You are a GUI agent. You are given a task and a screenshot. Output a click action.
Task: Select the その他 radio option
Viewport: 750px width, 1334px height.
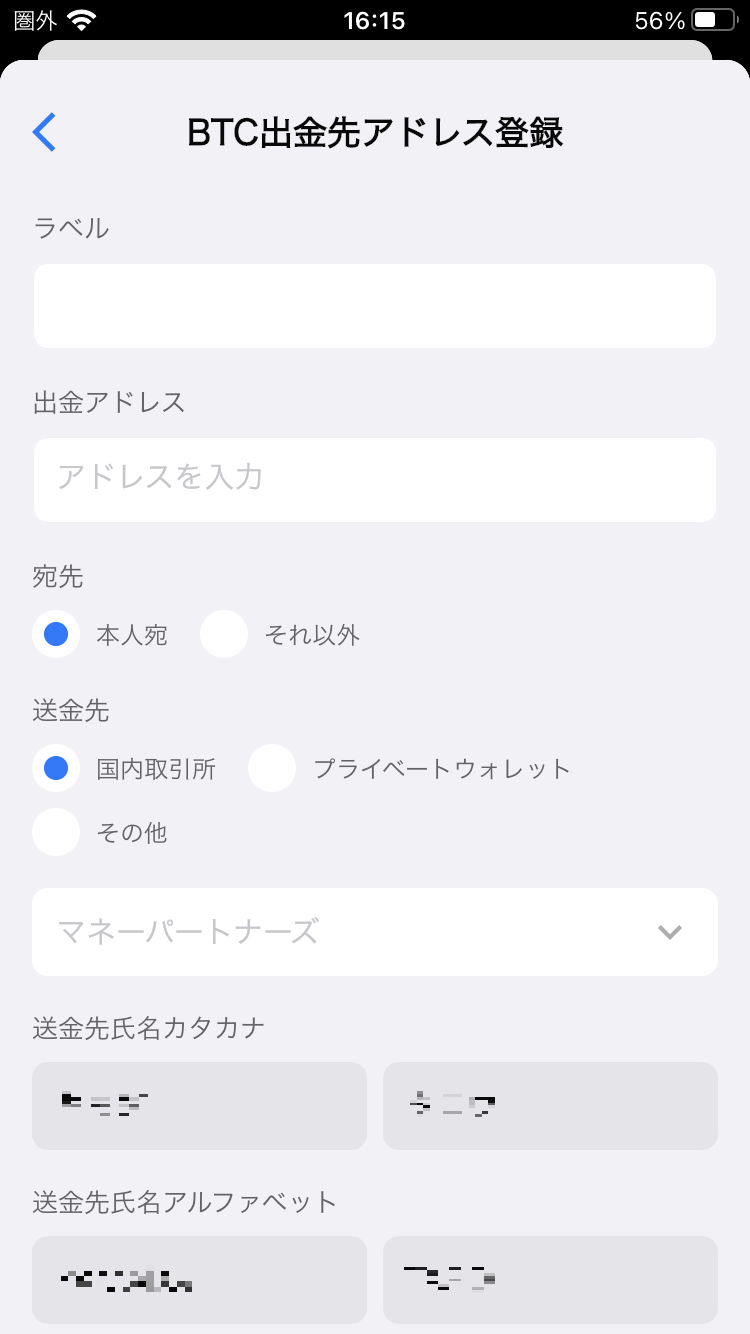(56, 832)
